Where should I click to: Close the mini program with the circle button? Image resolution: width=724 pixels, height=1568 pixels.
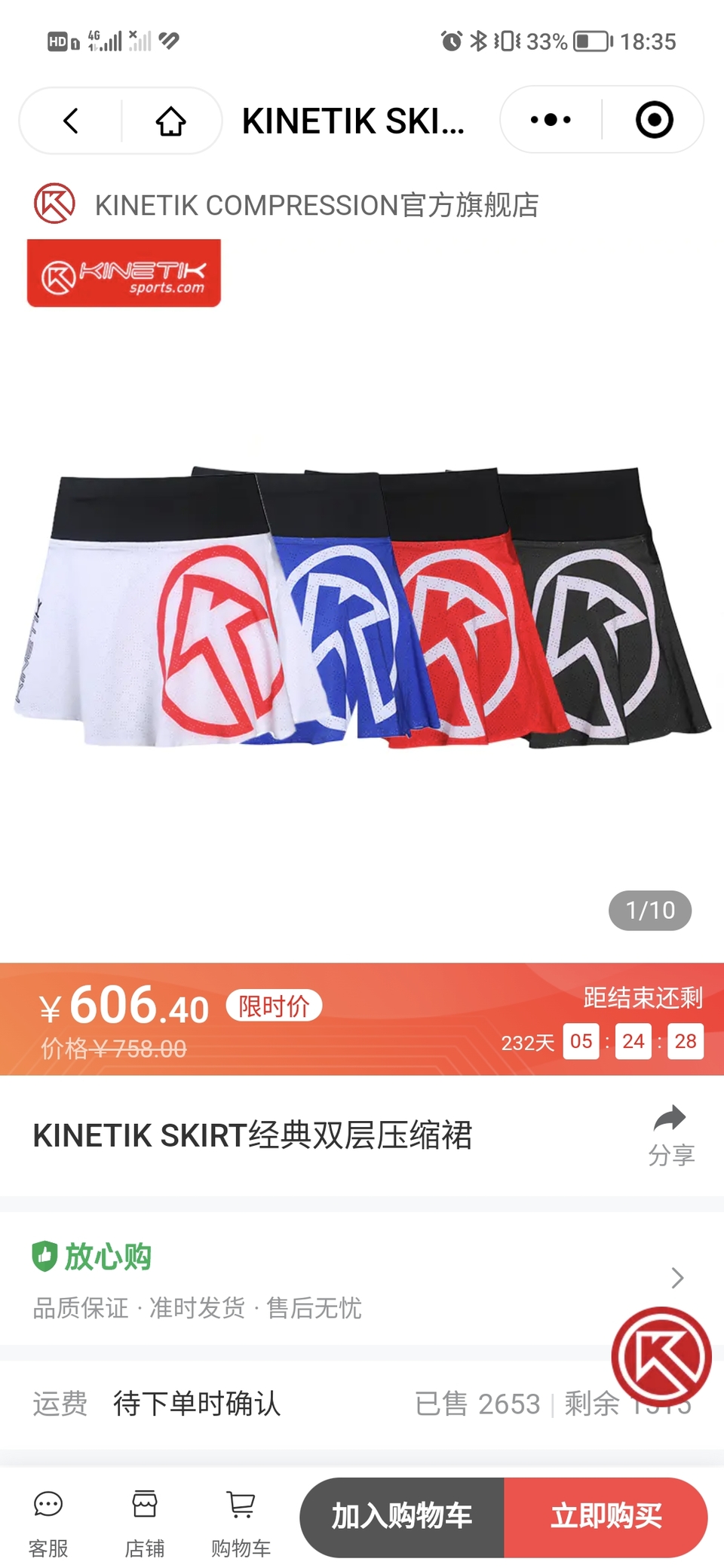pyautogui.click(x=654, y=120)
